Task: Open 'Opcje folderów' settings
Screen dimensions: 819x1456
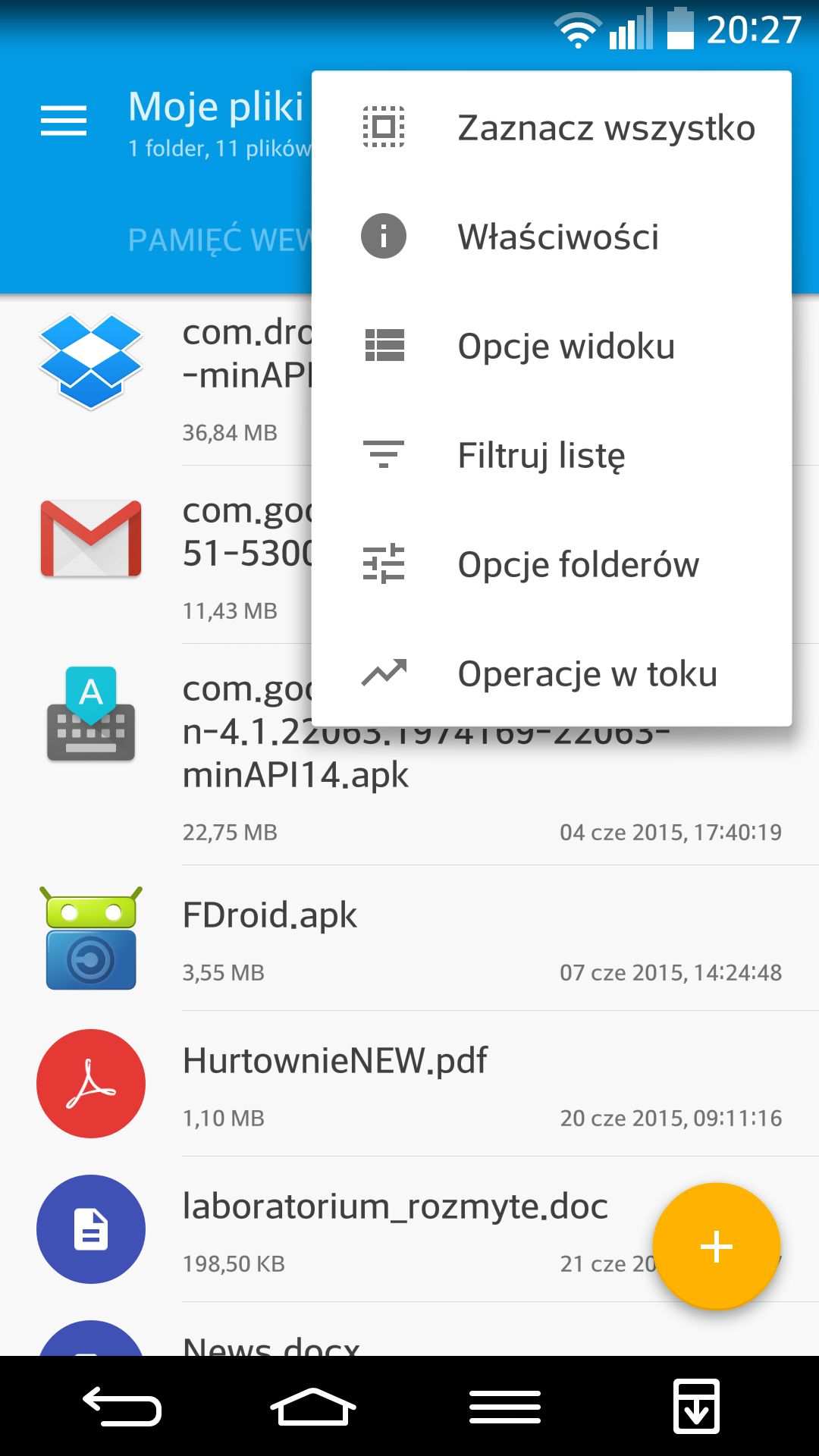Action: click(x=551, y=563)
